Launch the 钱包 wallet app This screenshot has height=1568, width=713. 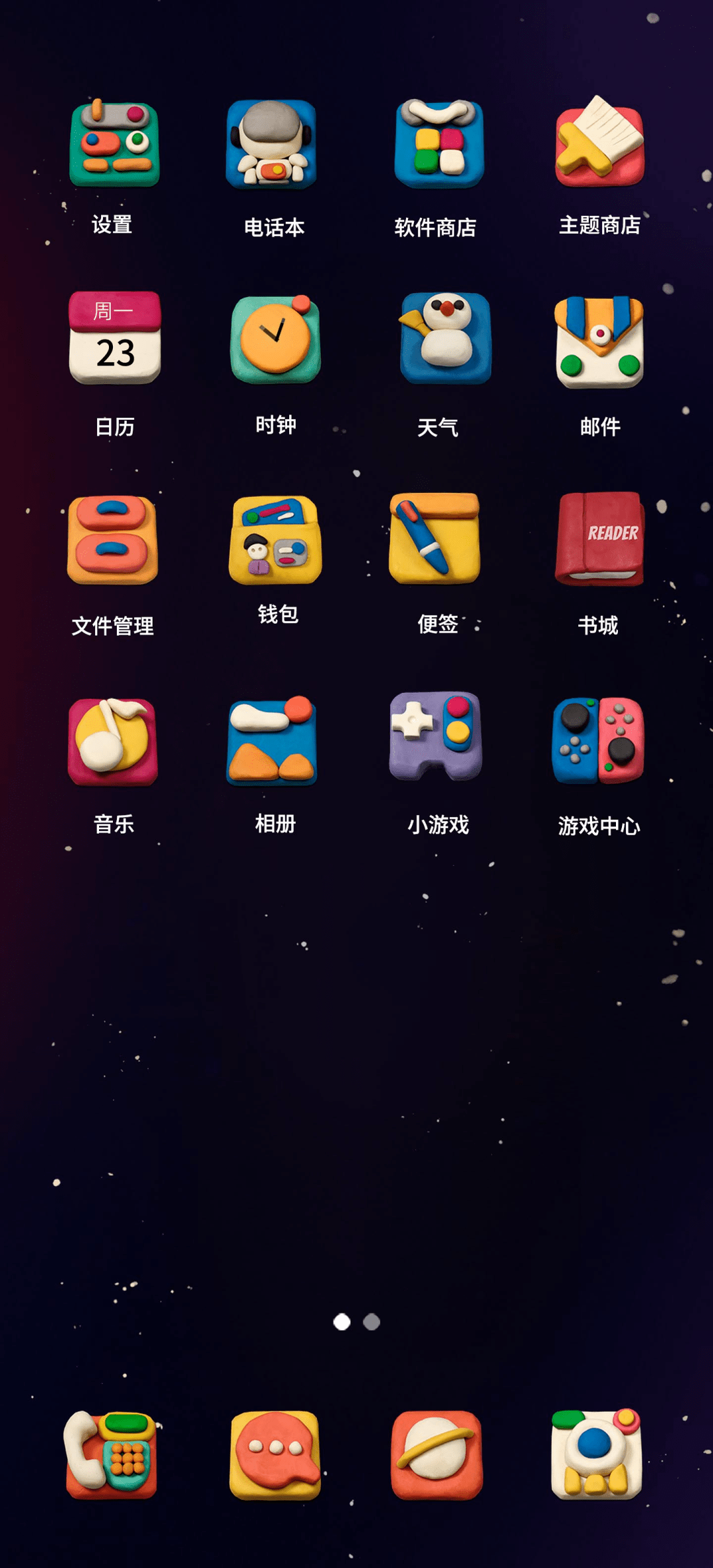[x=275, y=540]
